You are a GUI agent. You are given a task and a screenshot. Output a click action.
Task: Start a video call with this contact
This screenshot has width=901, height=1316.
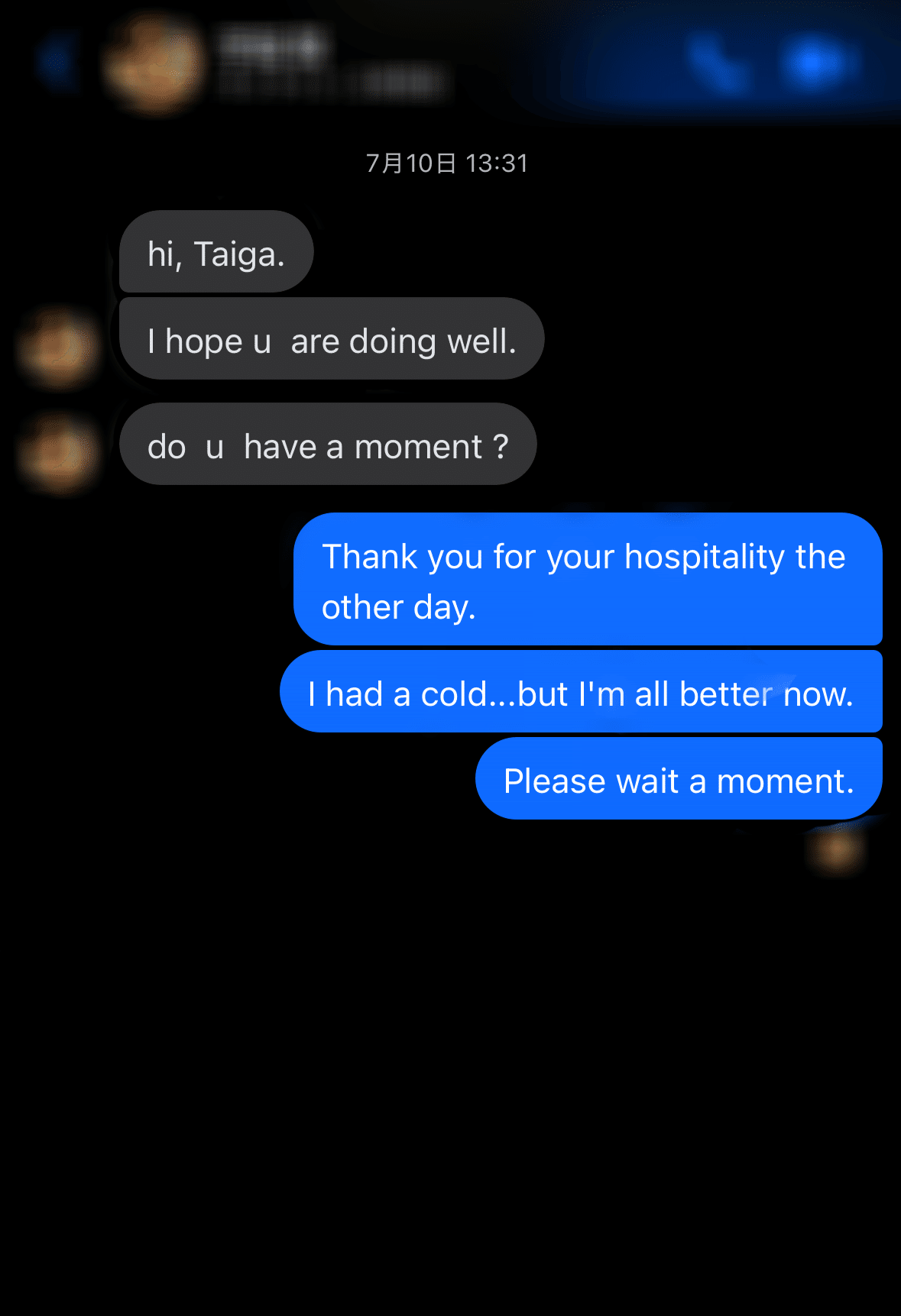tap(813, 63)
